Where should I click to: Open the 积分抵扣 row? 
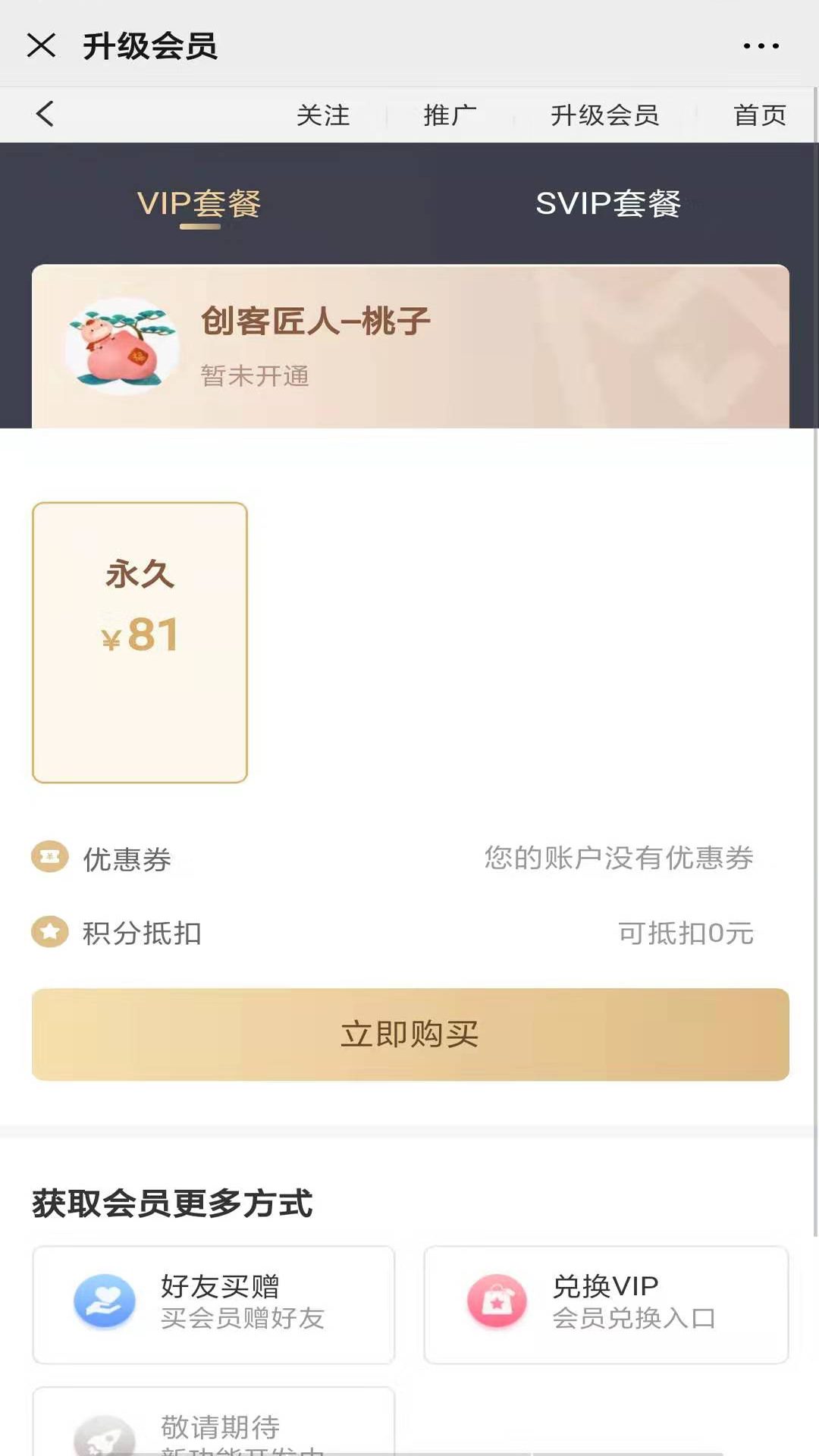409,933
